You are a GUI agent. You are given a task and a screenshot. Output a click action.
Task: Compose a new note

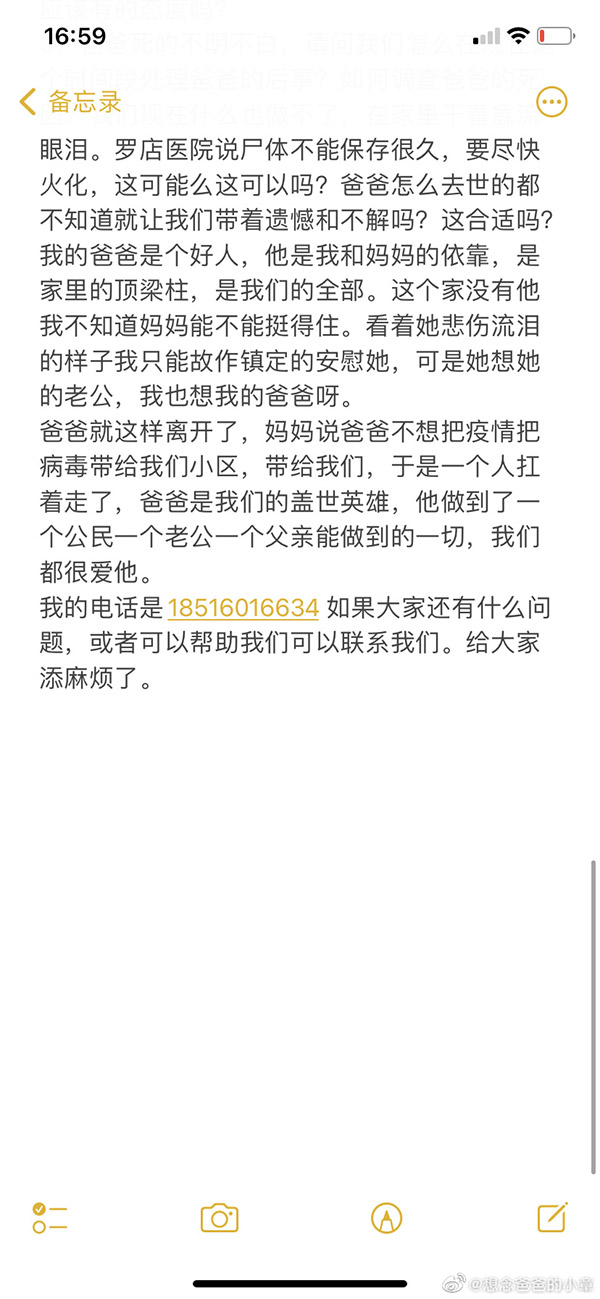(x=552, y=1216)
